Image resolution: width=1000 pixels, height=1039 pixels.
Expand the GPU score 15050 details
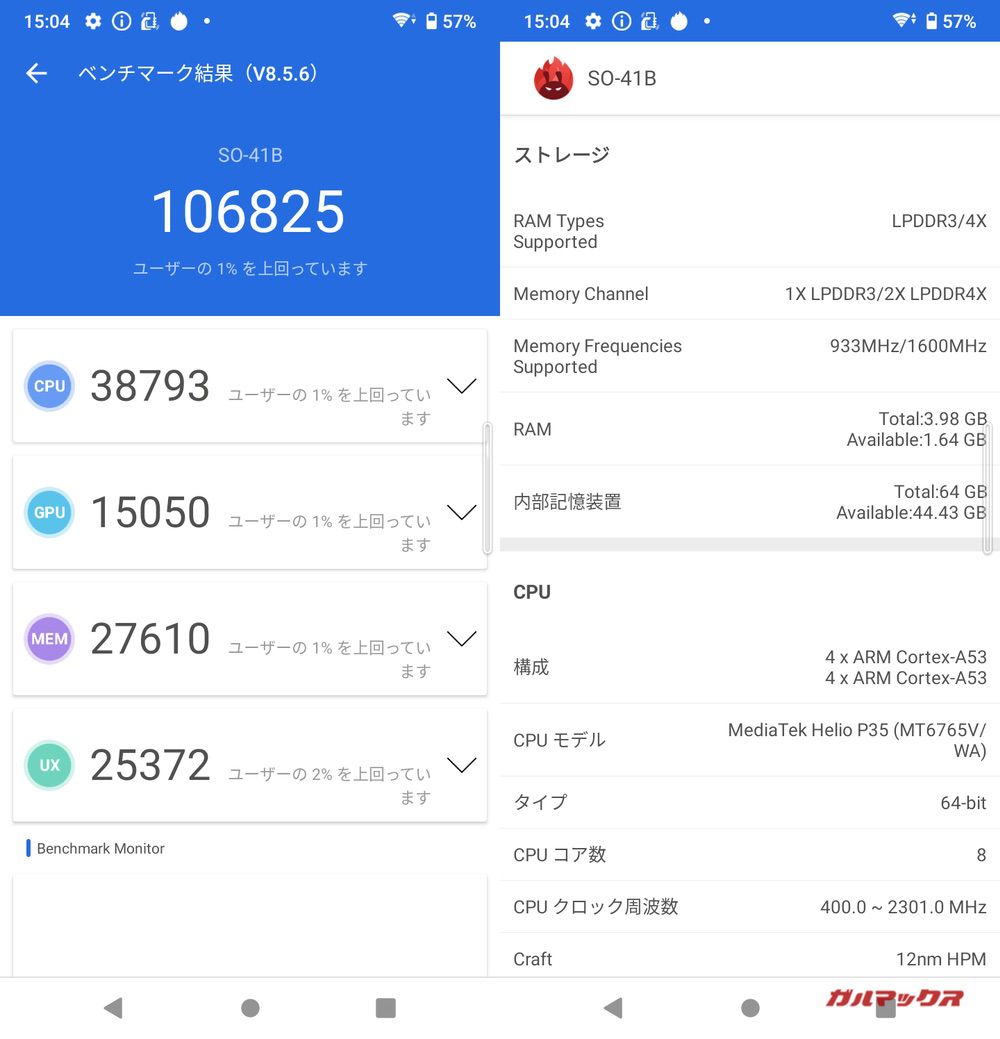461,512
